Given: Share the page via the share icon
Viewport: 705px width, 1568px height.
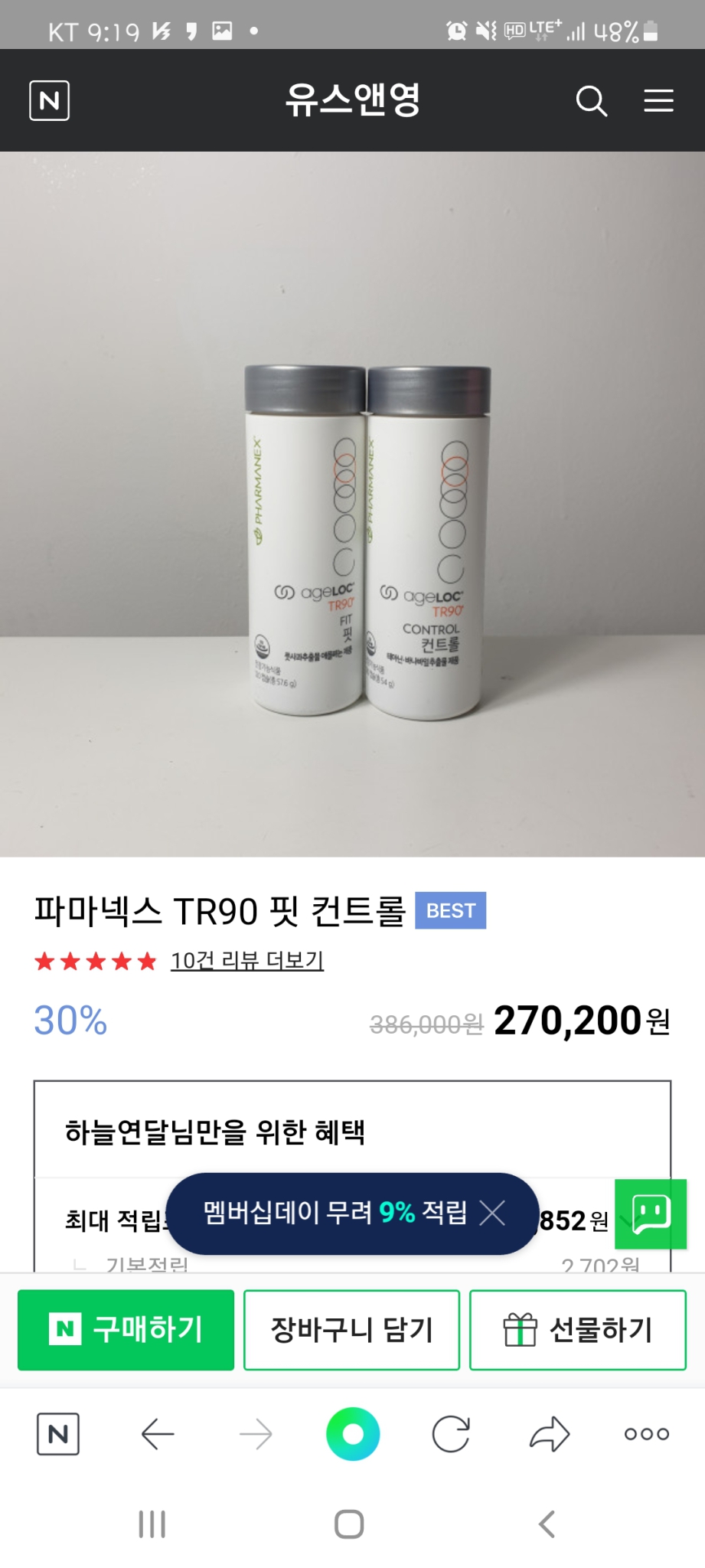Looking at the screenshot, I should (548, 1435).
